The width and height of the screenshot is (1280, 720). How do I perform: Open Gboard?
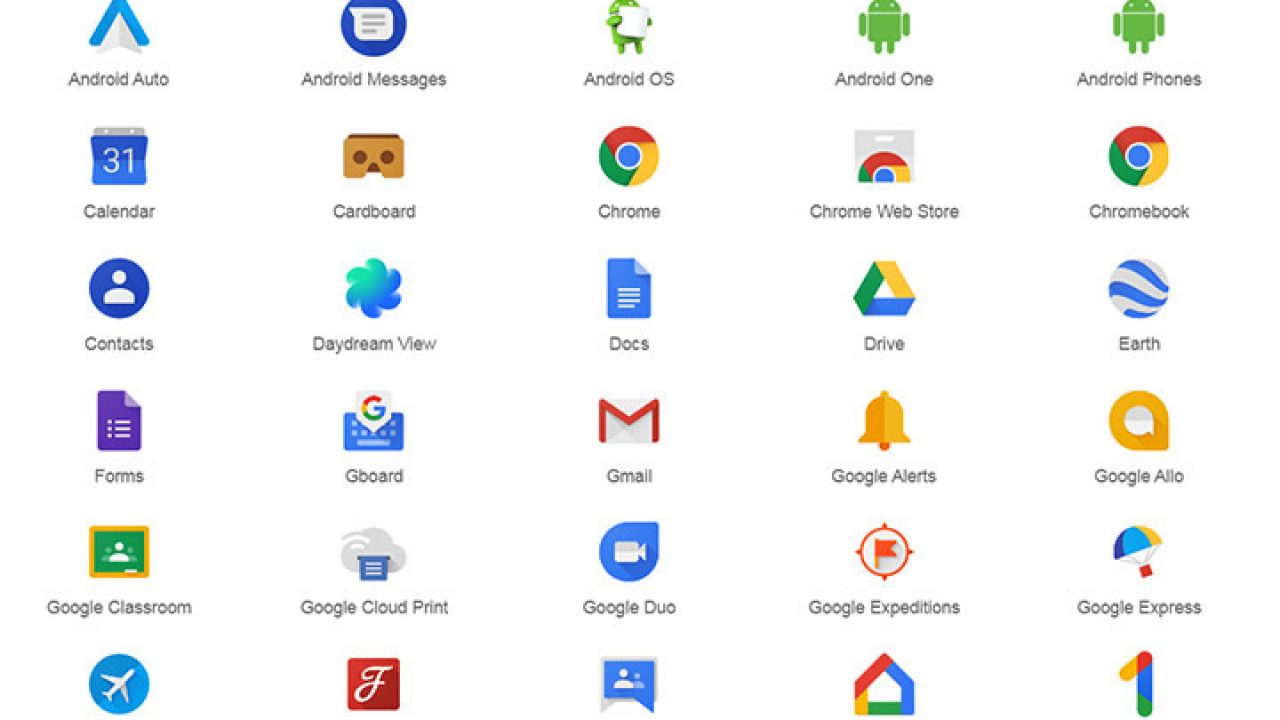click(x=373, y=421)
